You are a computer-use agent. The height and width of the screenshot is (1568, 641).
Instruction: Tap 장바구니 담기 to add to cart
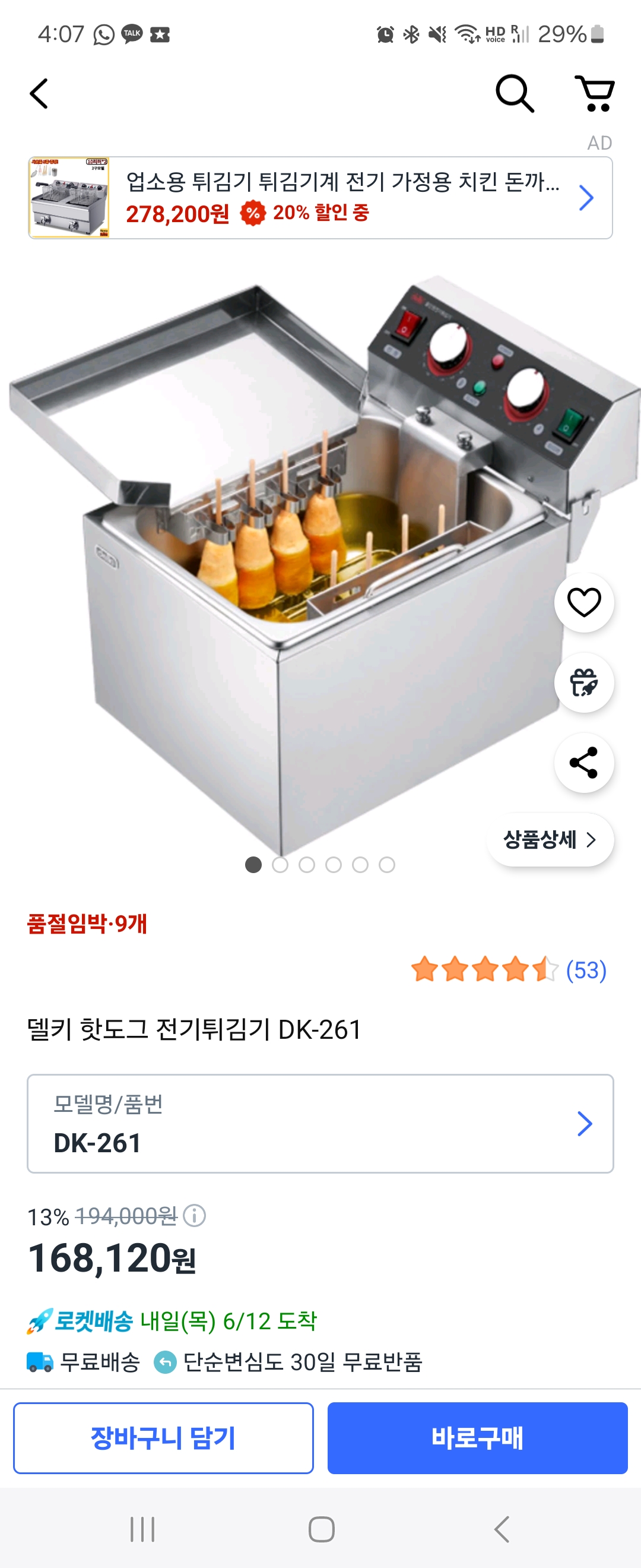(163, 1438)
